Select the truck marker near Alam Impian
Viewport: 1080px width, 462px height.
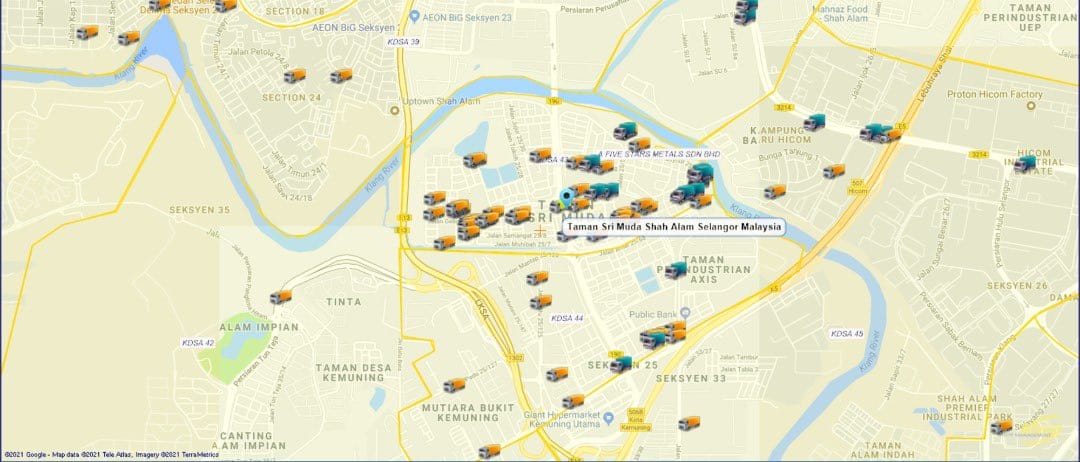pos(282,297)
